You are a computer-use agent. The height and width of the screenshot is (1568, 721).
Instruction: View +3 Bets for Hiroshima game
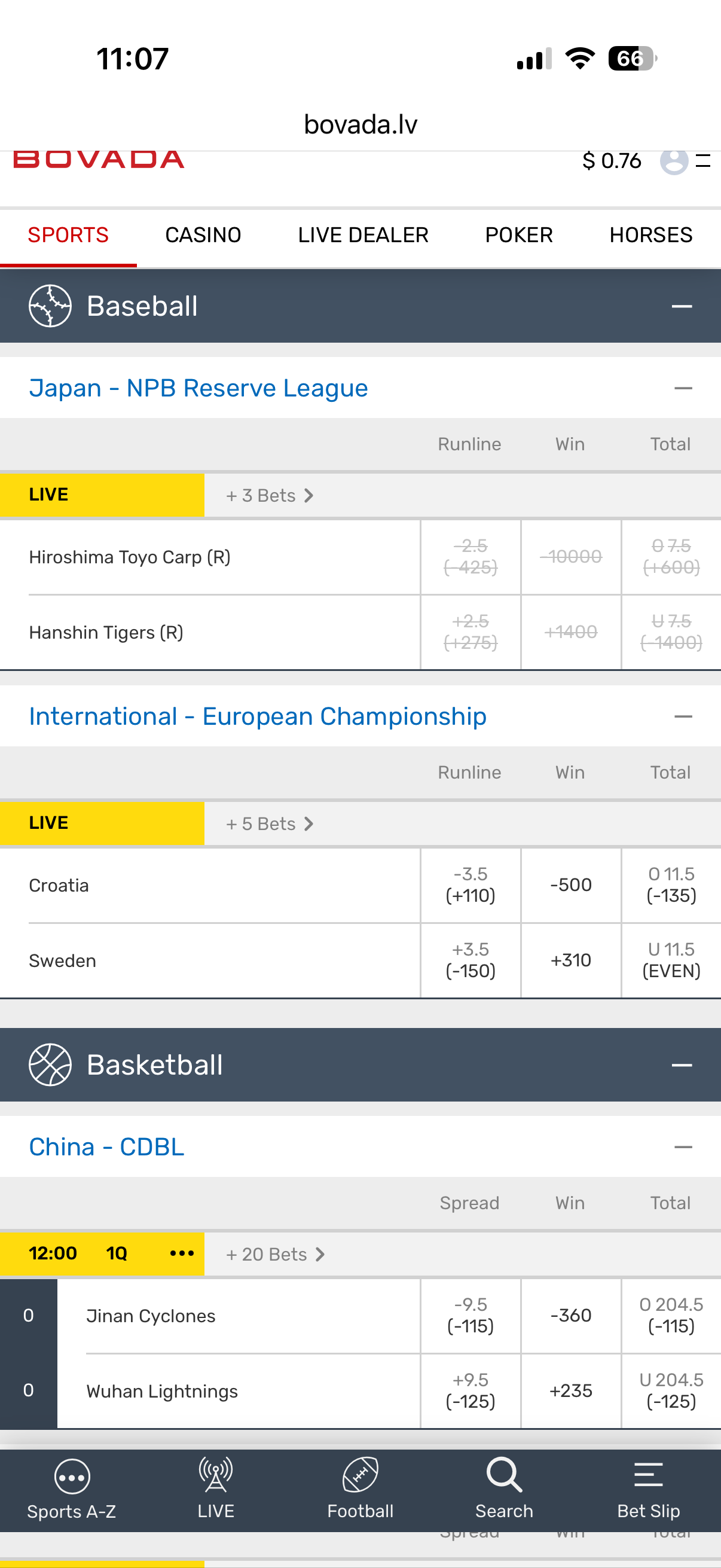click(270, 496)
